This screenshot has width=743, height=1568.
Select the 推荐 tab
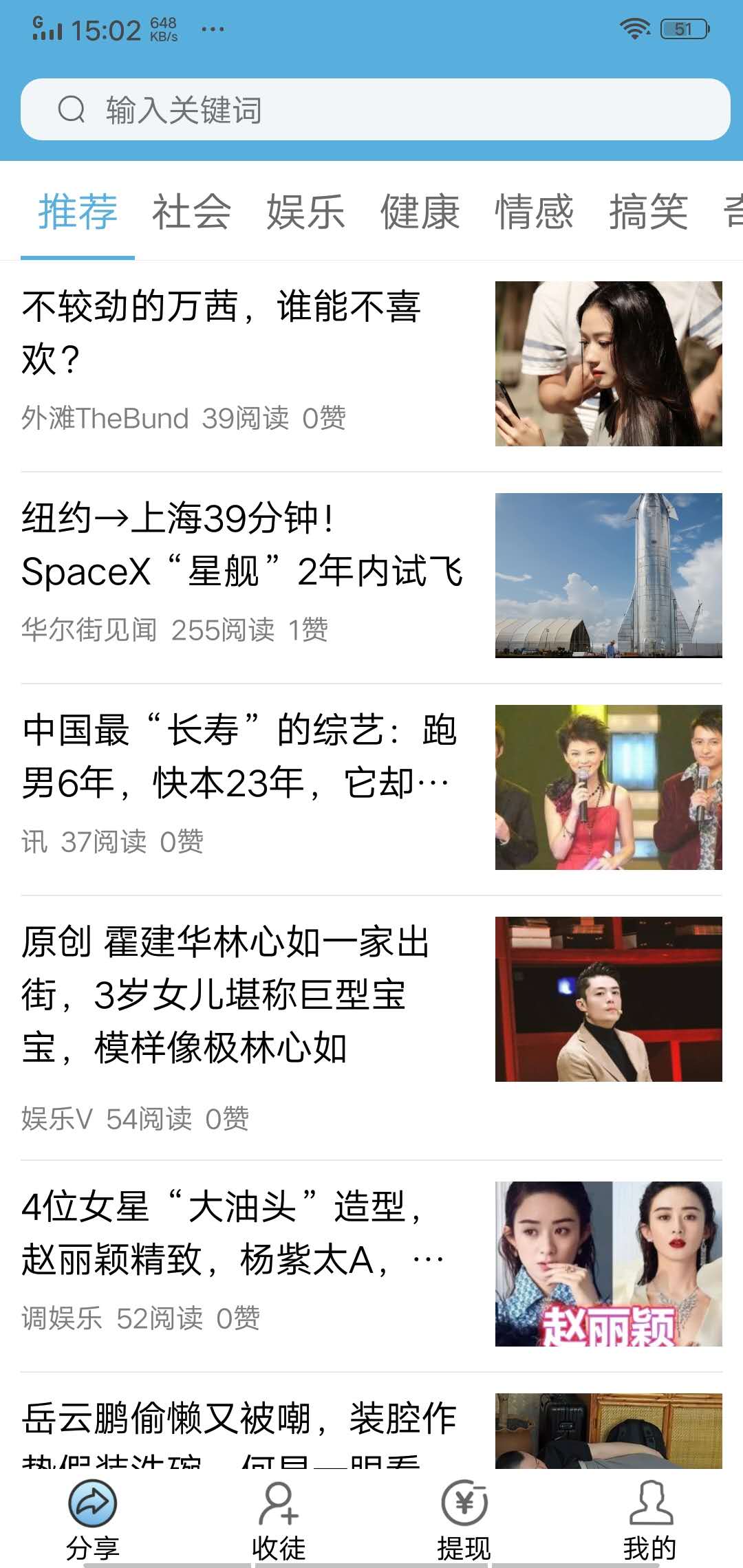point(78,211)
